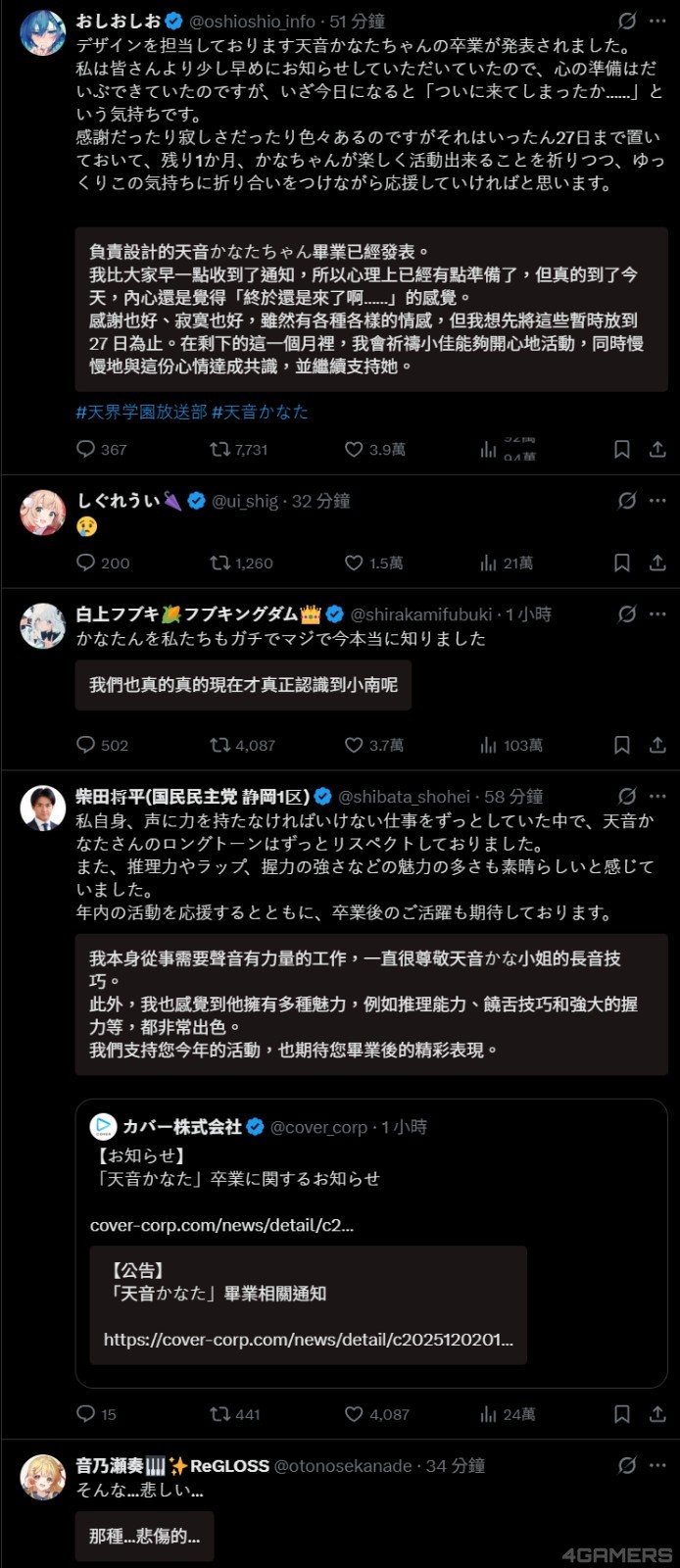Open overflow menu on 音乃瀬奏's post
This screenshot has height=1568, width=680.
pos(657,1466)
